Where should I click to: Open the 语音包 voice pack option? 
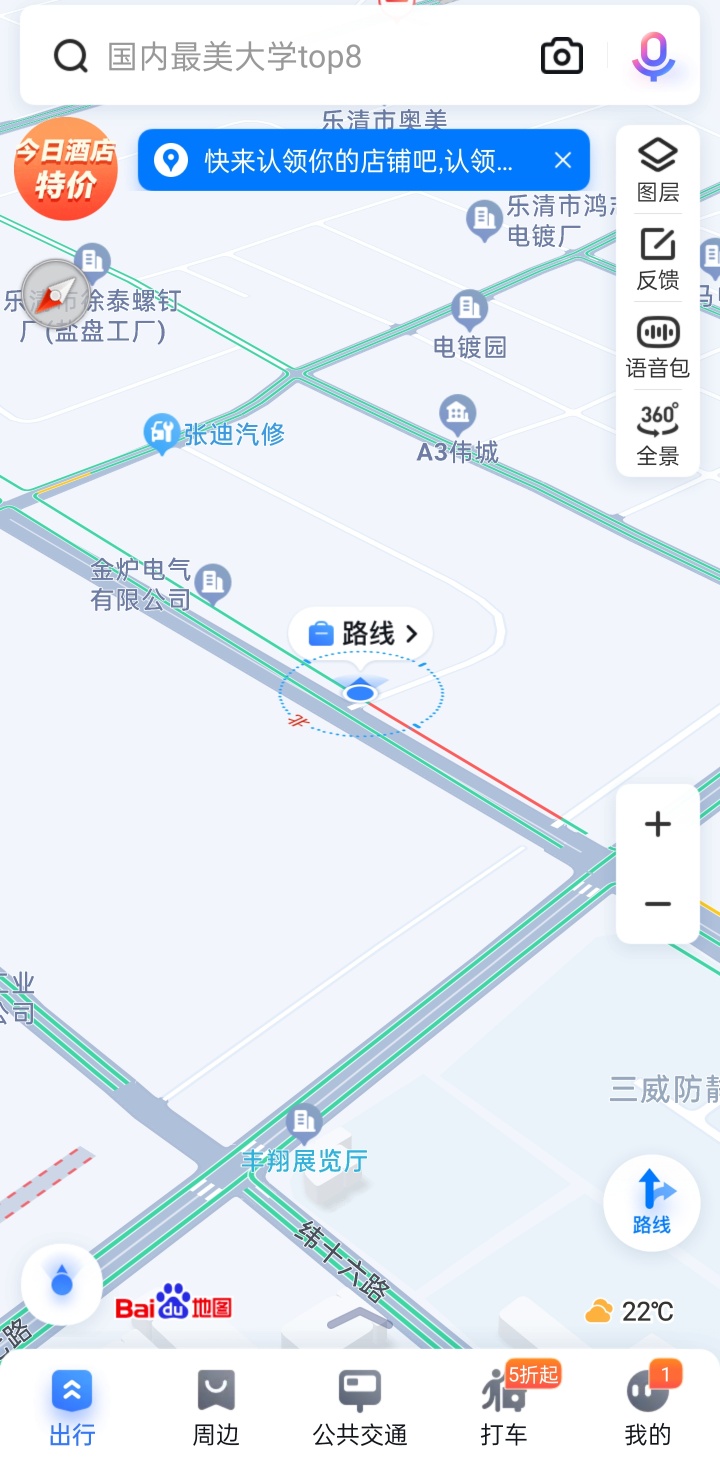(658, 346)
